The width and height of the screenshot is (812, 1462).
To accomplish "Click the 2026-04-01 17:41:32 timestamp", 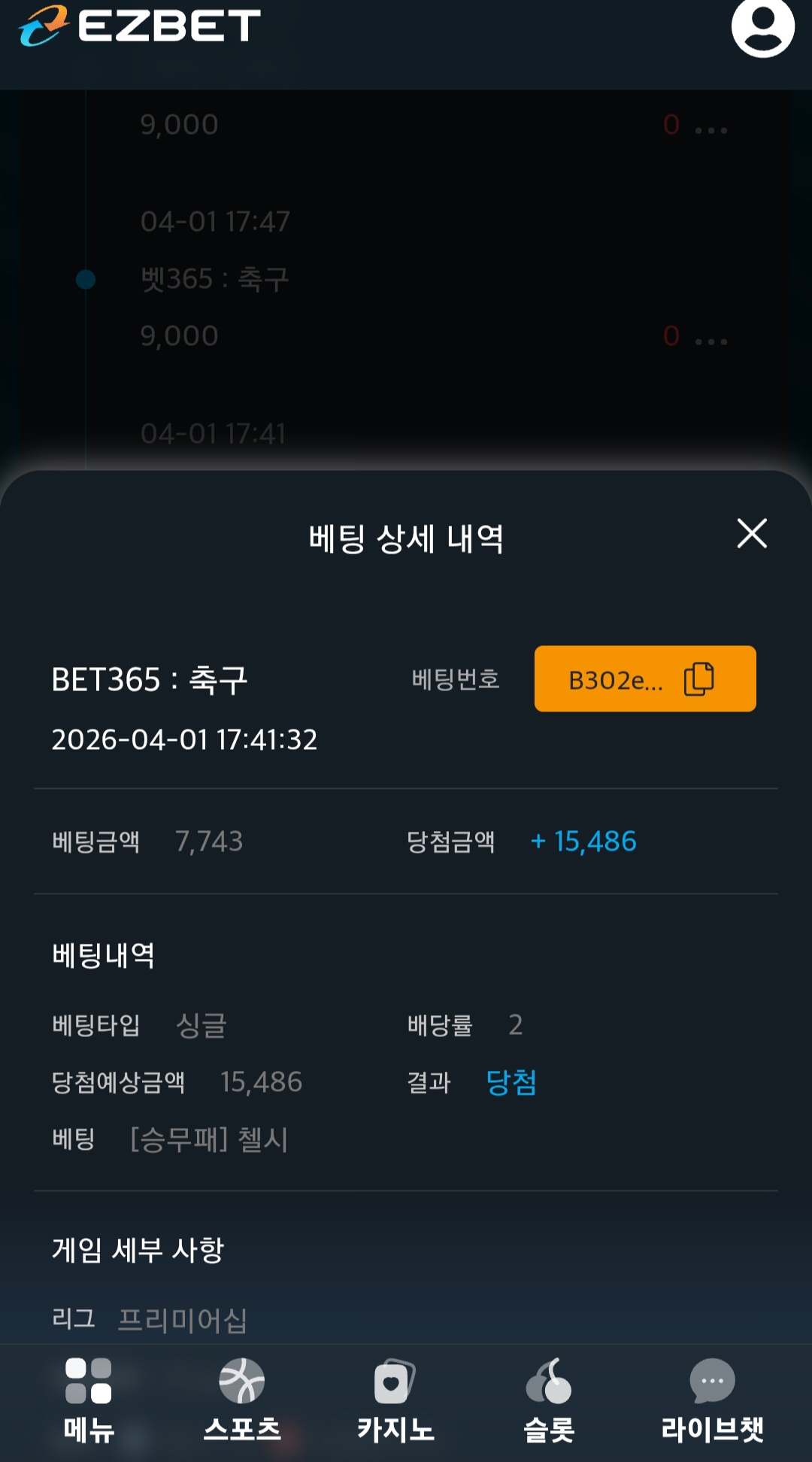I will coord(183,740).
